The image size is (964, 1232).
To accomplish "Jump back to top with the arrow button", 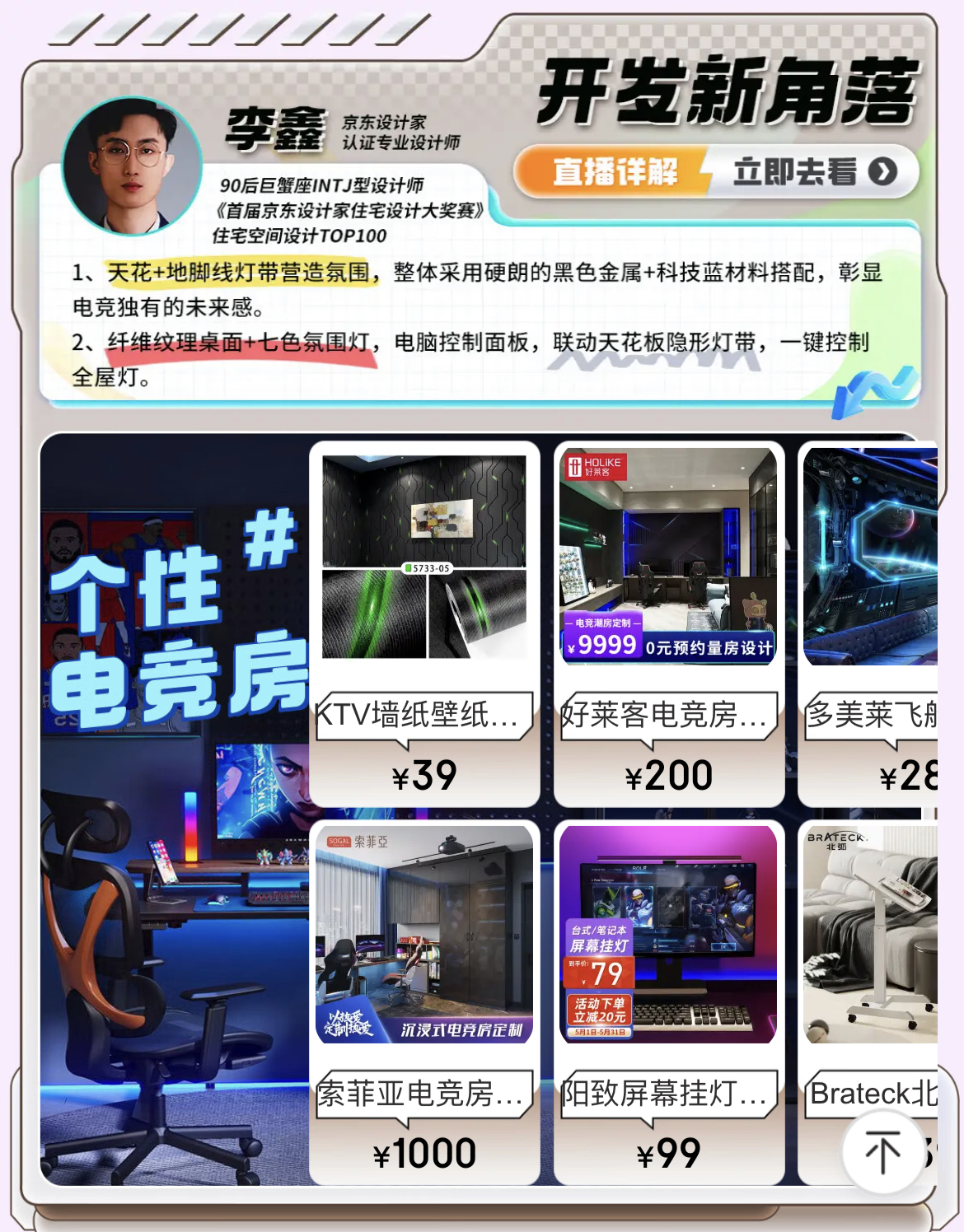I will (882, 1150).
